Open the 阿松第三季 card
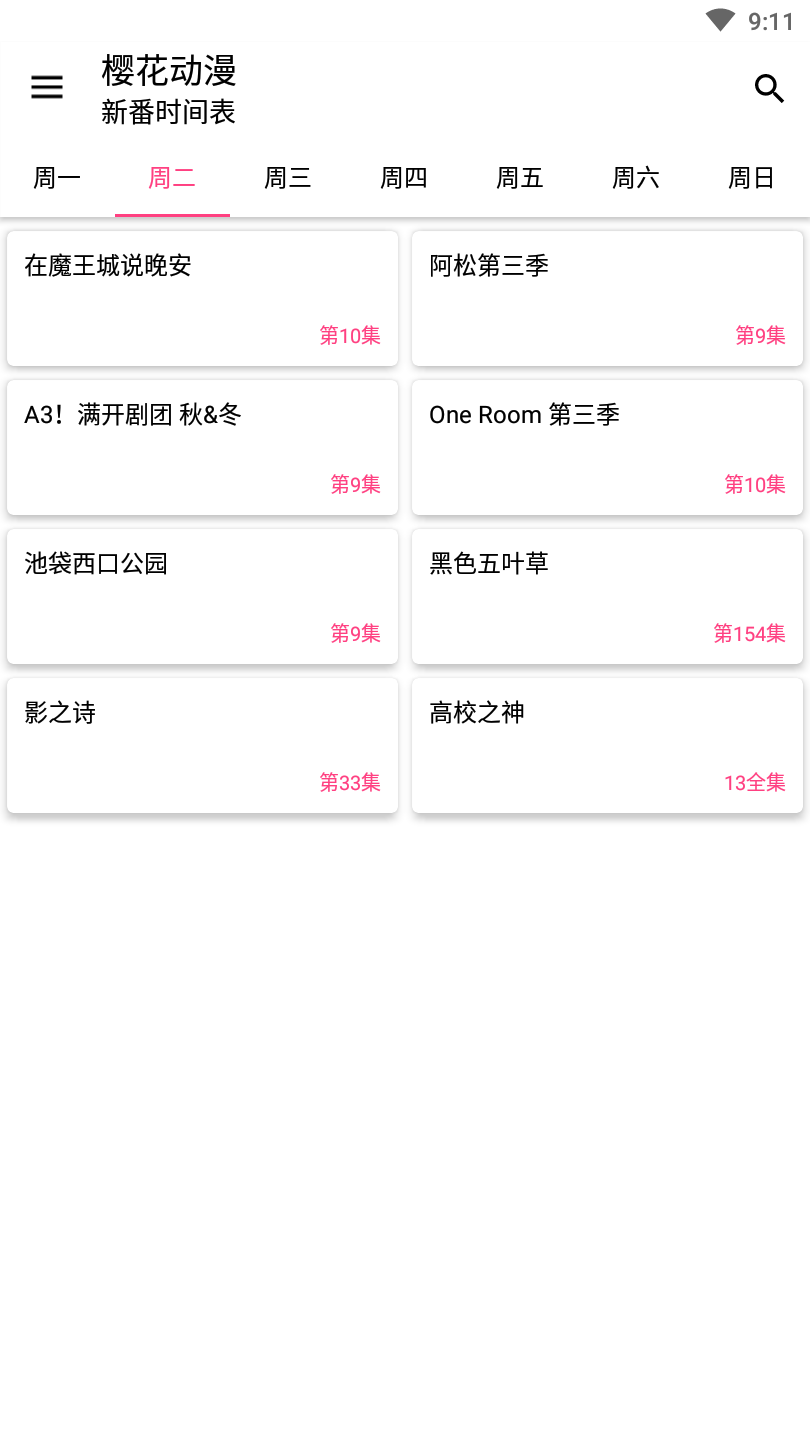The height and width of the screenshot is (1440, 810). 607,298
